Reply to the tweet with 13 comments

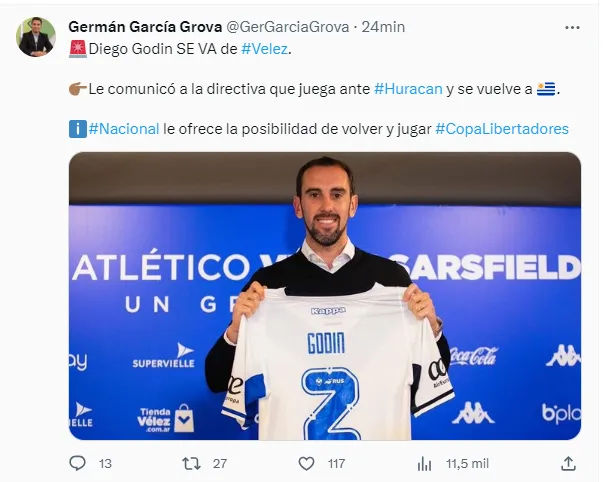pos(79,463)
